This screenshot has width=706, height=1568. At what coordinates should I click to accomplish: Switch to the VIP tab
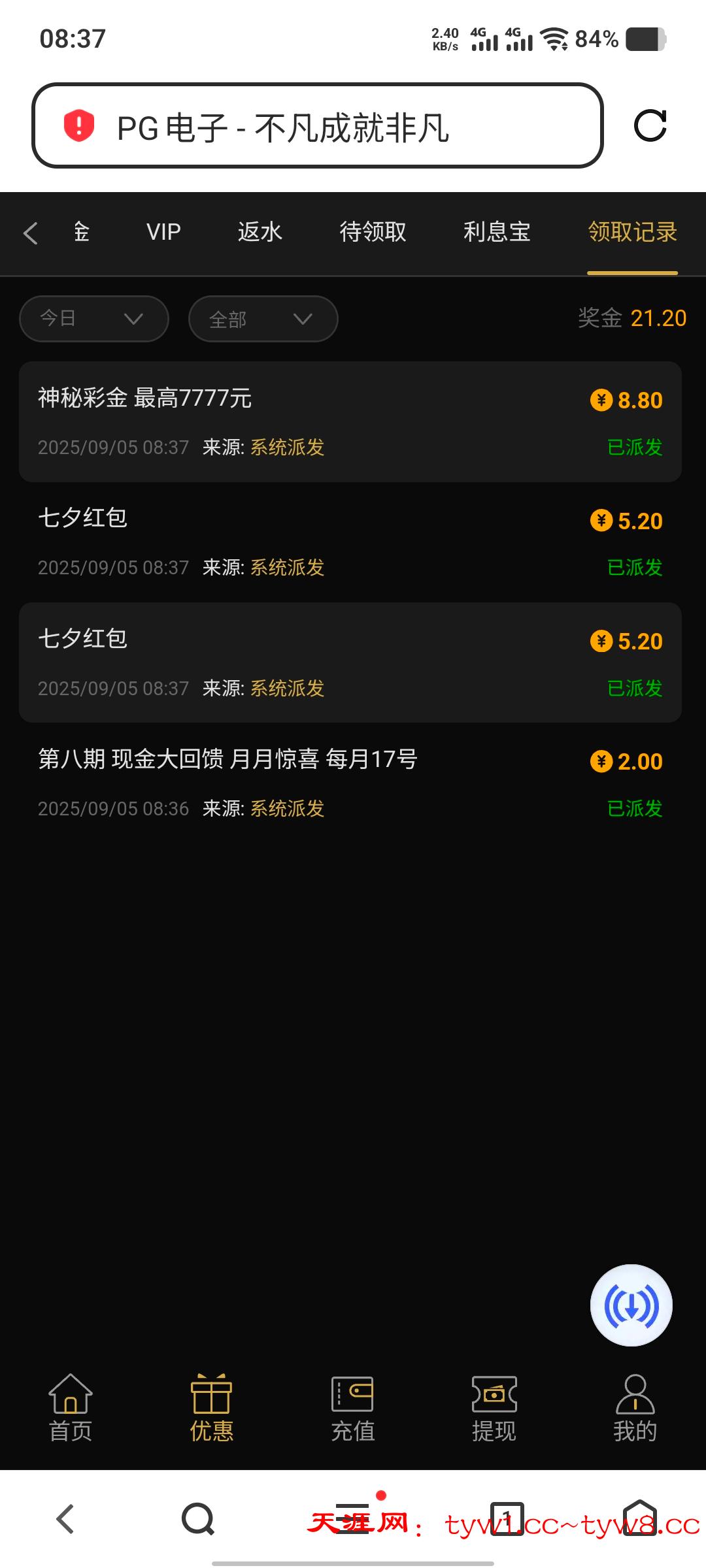[x=163, y=232]
